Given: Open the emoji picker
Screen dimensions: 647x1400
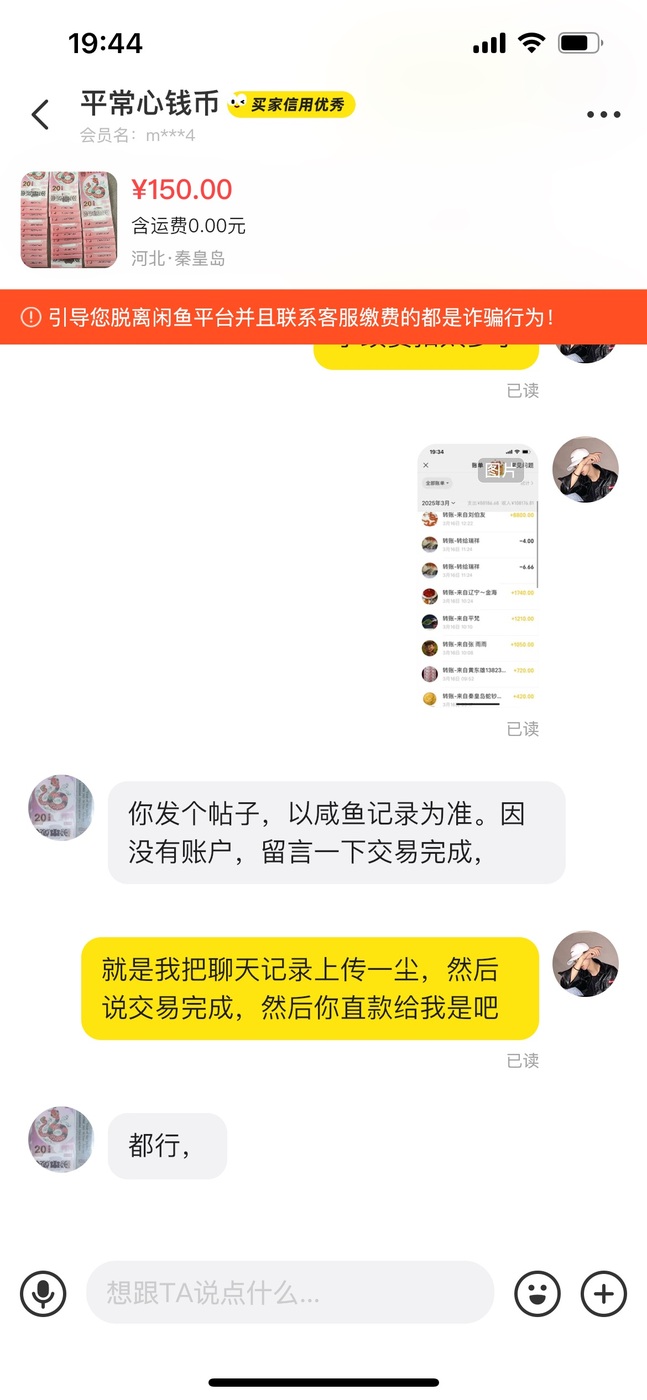Looking at the screenshot, I should point(537,1294).
